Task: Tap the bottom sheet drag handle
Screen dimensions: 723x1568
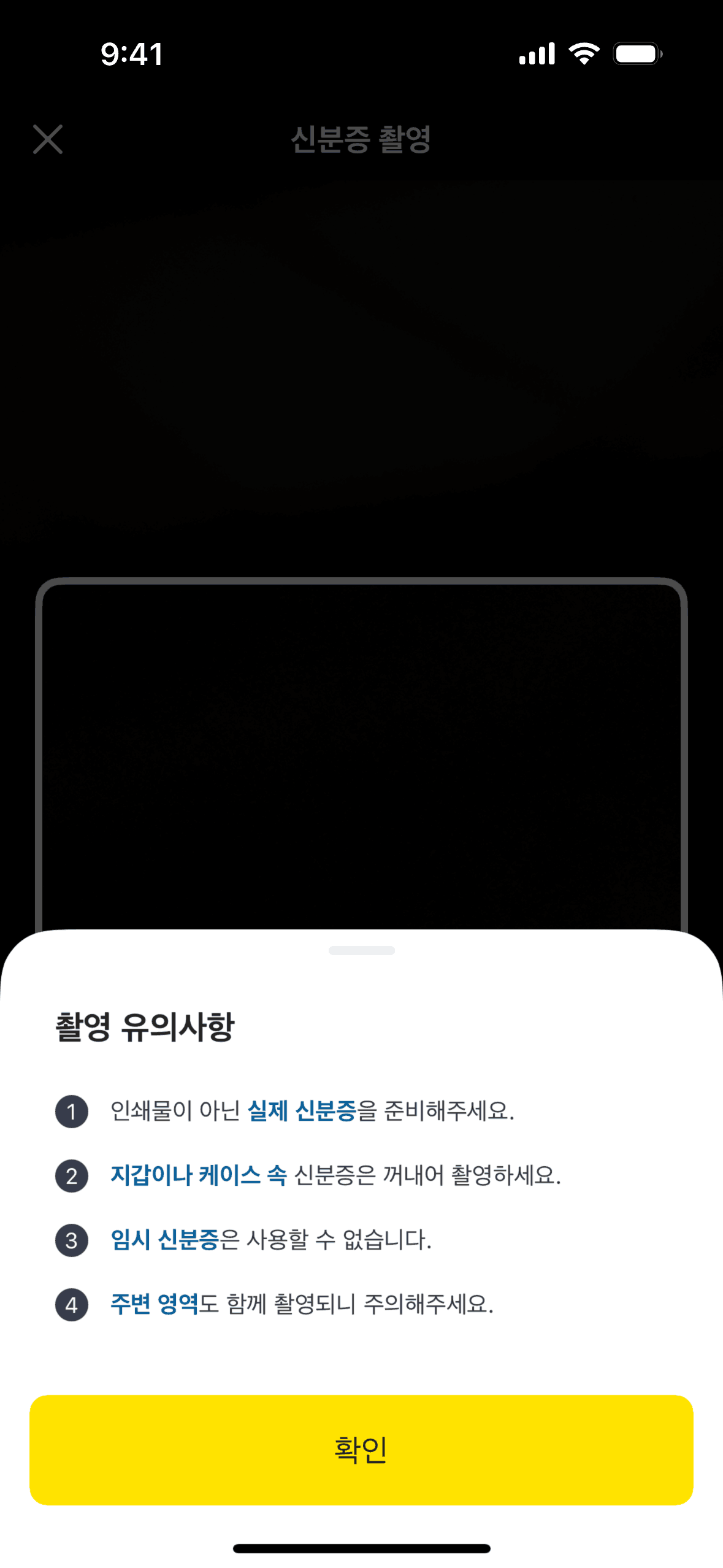Action: pyautogui.click(x=361, y=950)
